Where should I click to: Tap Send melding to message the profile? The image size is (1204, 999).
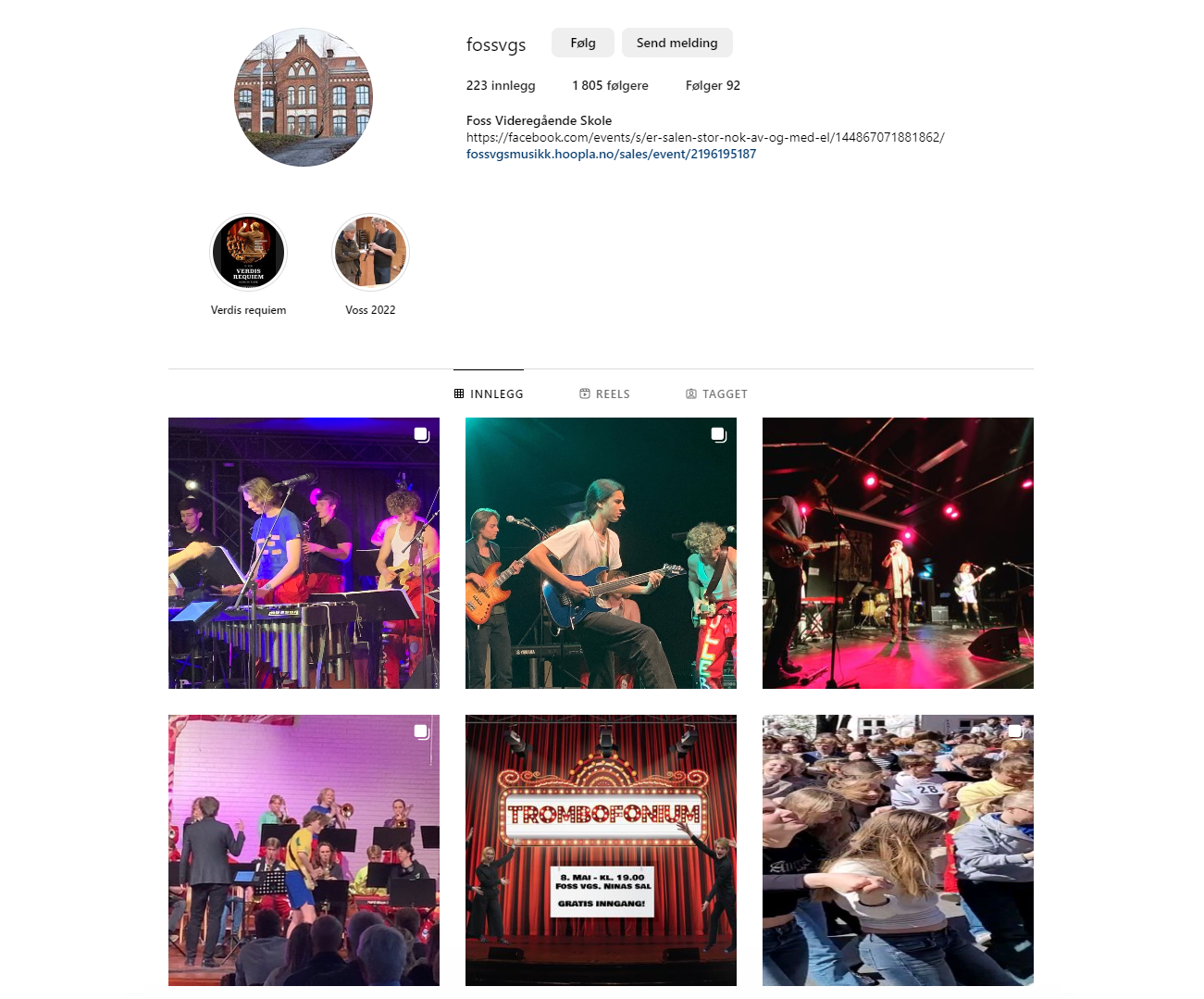(676, 43)
